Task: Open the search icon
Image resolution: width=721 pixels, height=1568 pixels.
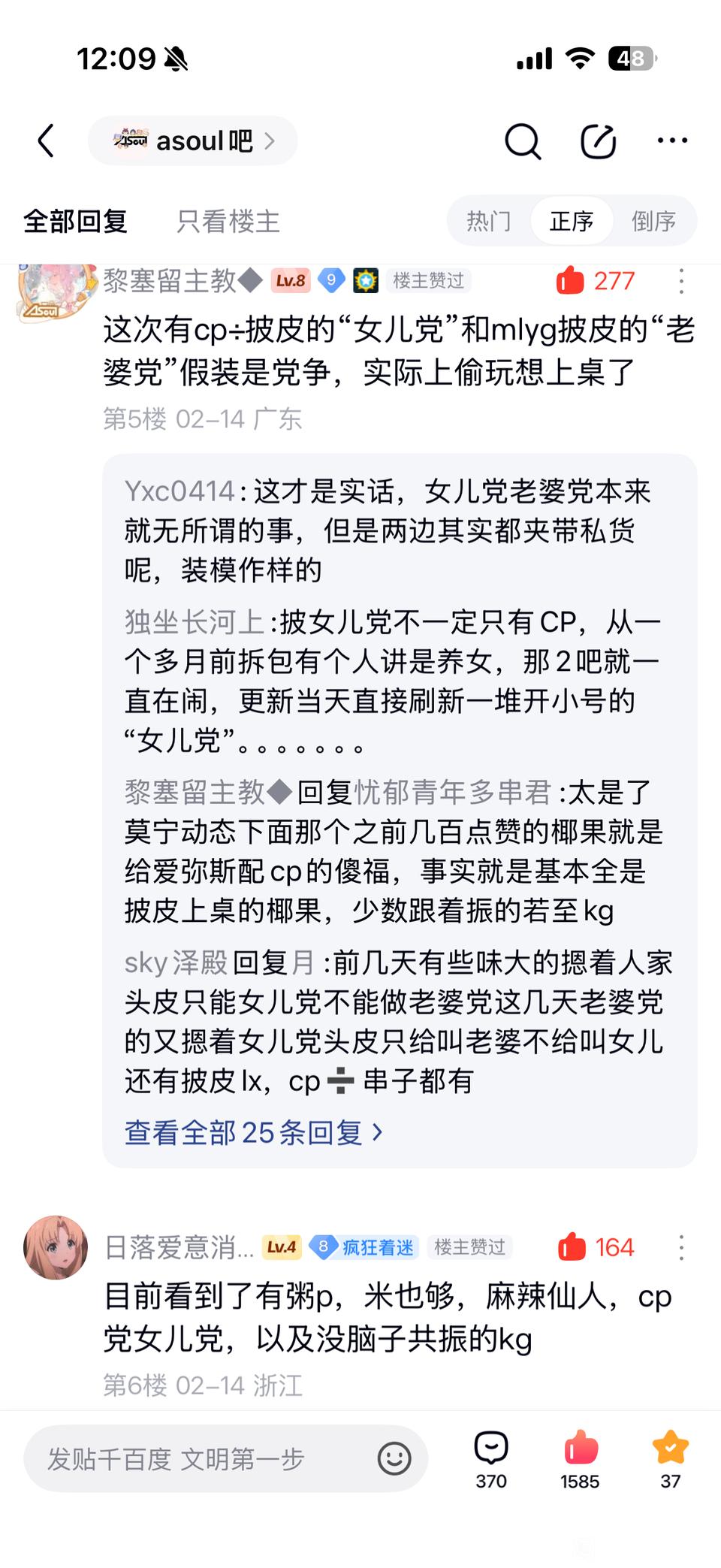Action: pos(523,141)
